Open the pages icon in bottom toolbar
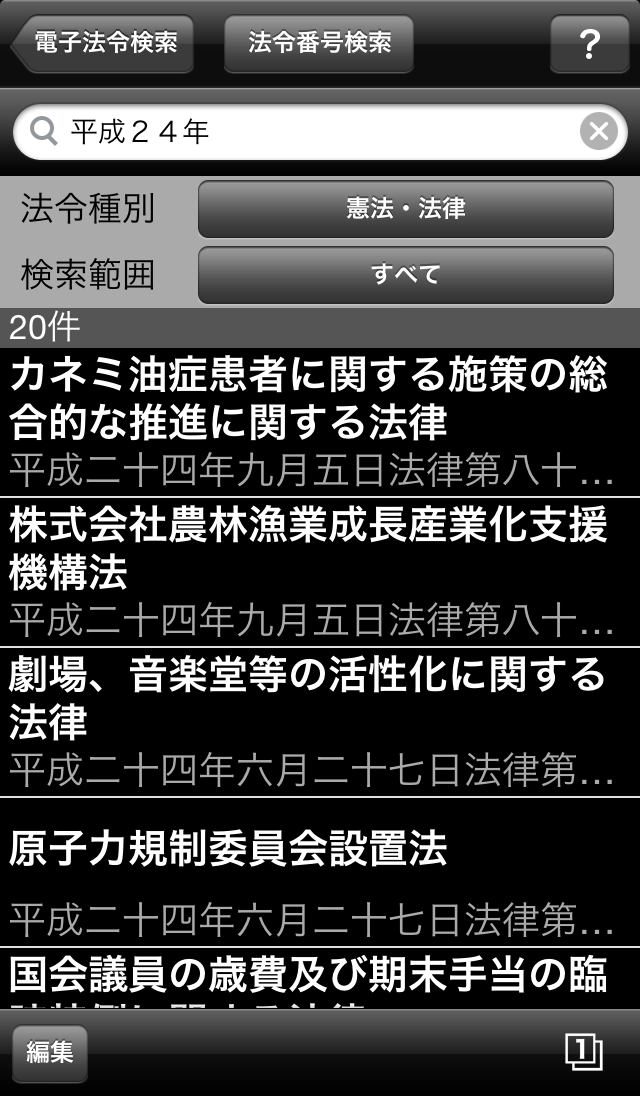 point(583,1052)
